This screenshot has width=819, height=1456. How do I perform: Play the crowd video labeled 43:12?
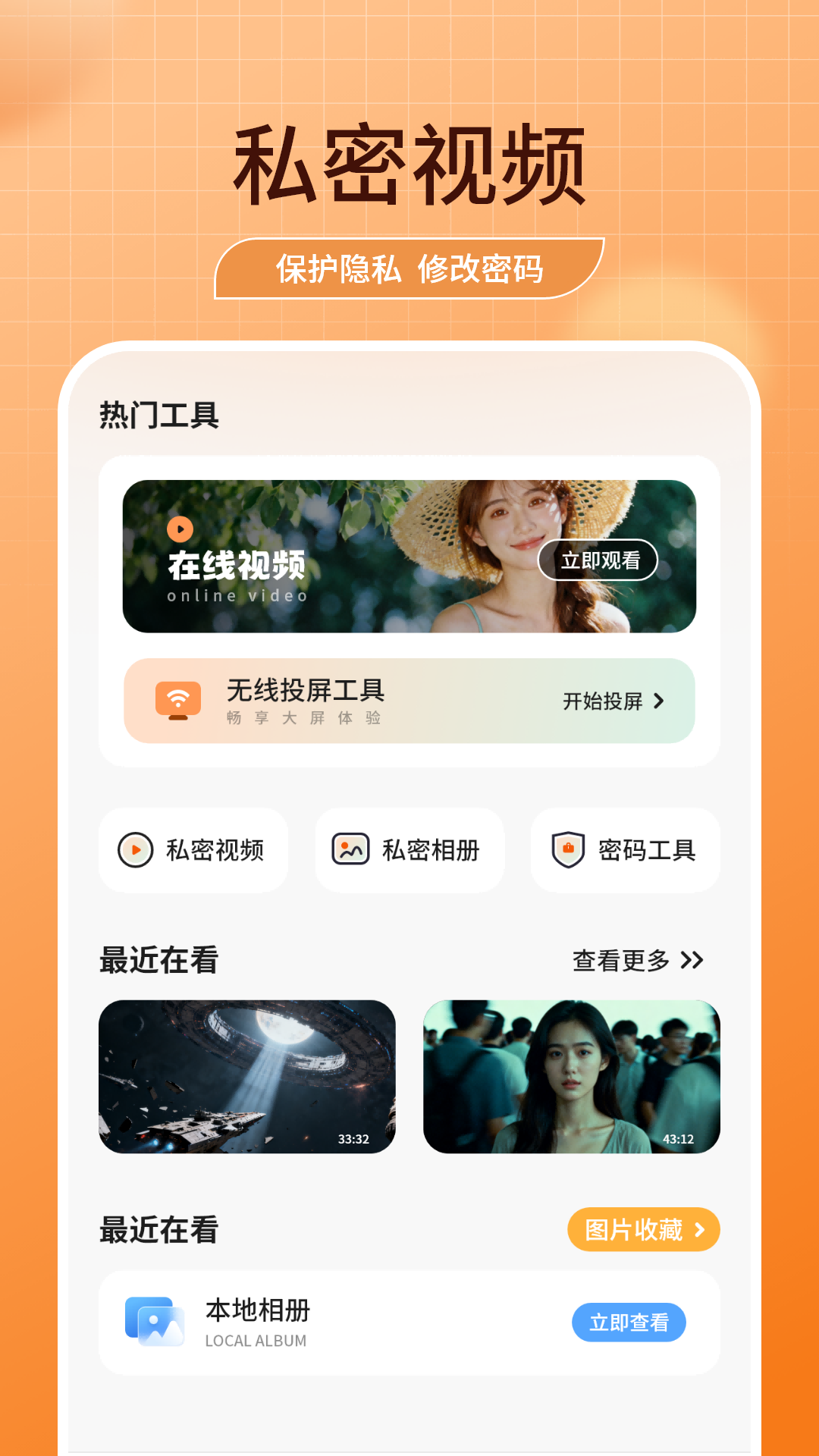[571, 1076]
